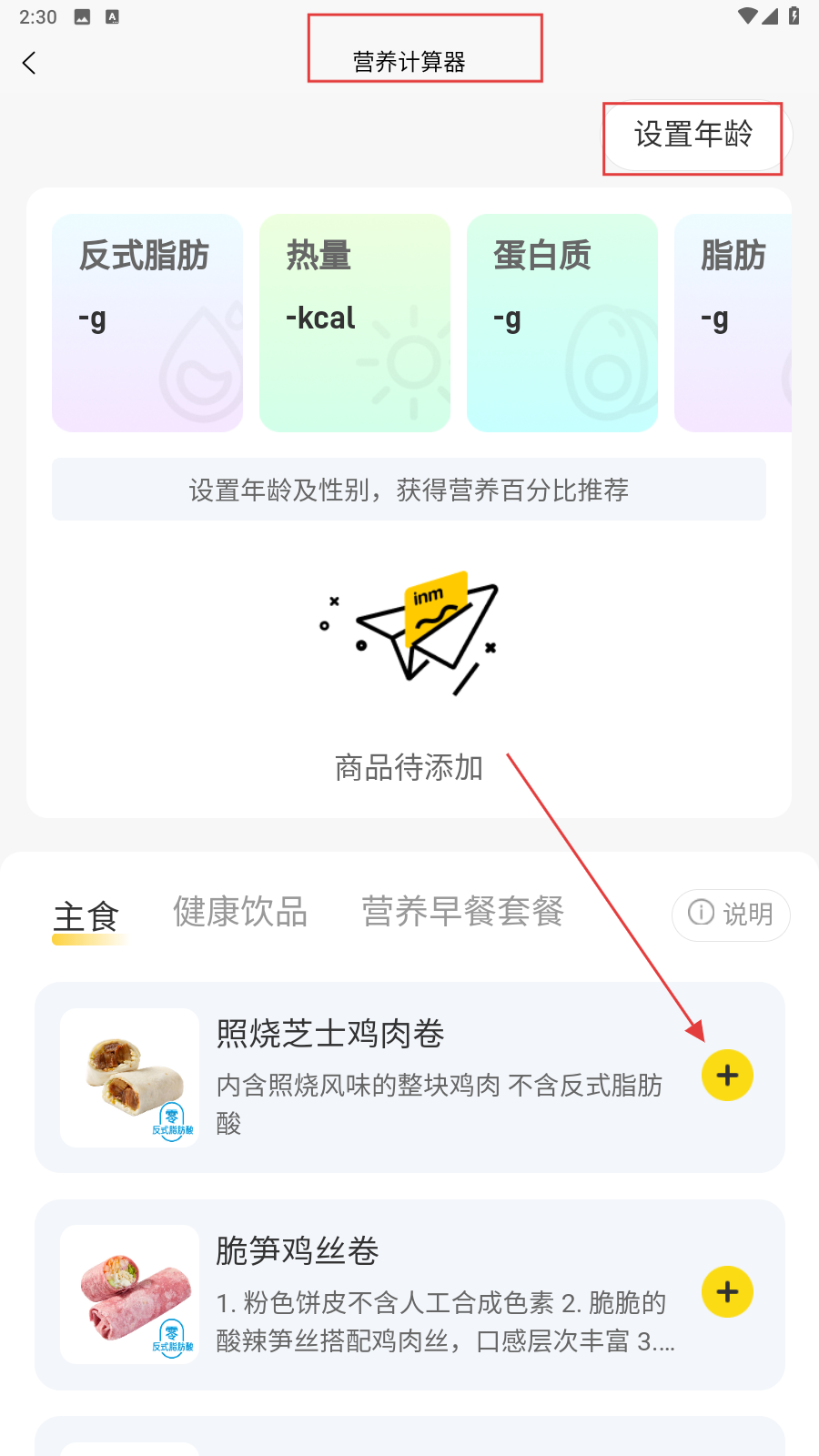Select the 热量 nutrient card
The image size is (819, 1456).
(355, 323)
